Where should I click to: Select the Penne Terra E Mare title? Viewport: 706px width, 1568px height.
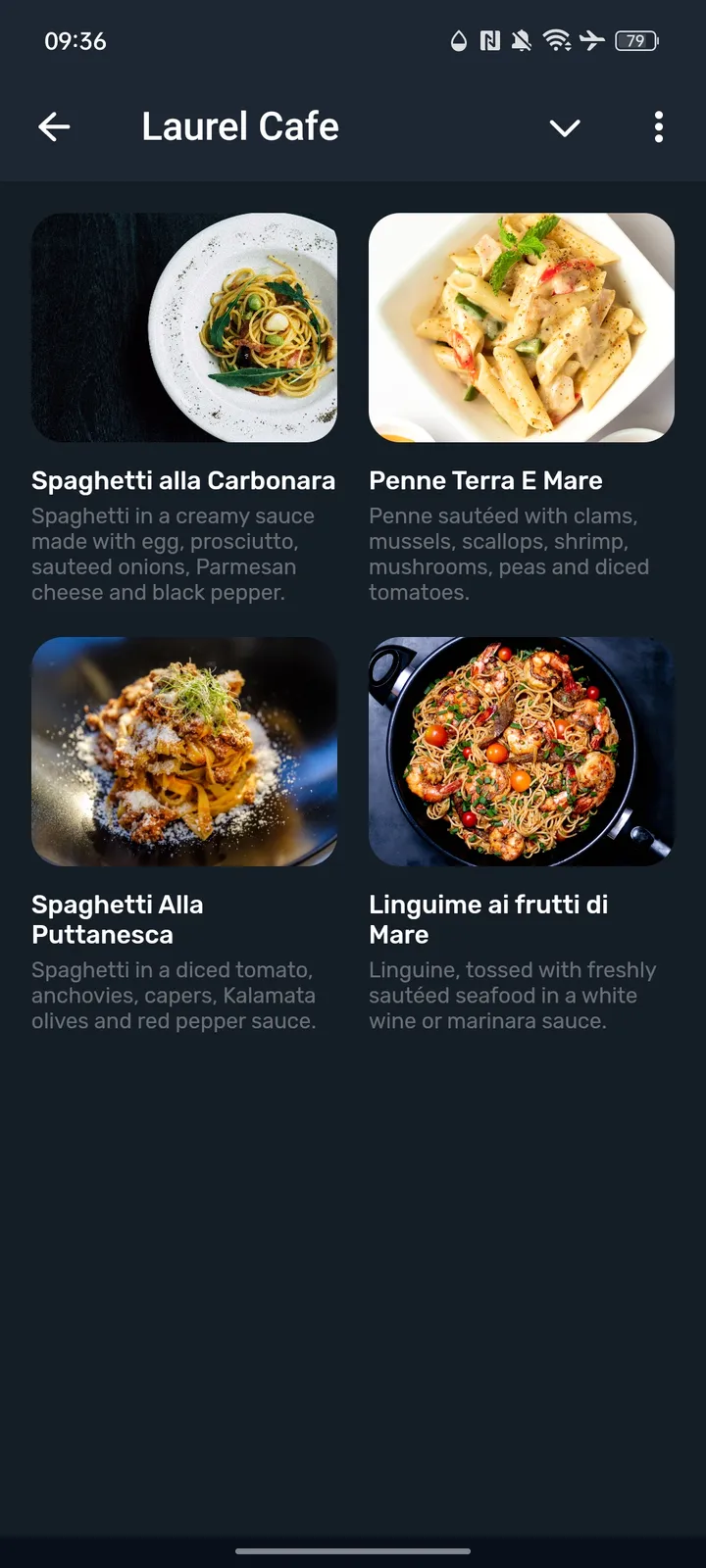click(x=485, y=480)
